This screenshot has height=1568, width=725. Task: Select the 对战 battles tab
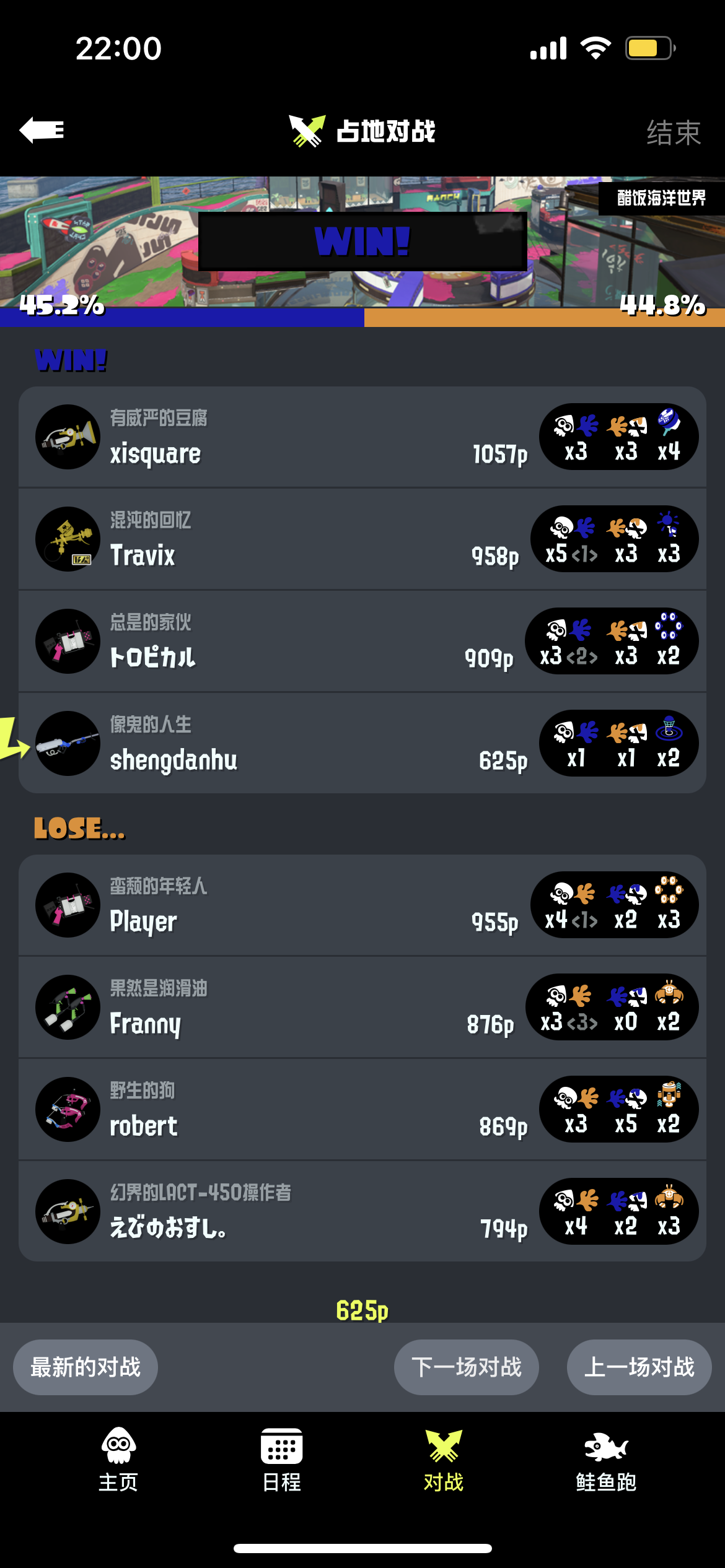coord(444,1460)
